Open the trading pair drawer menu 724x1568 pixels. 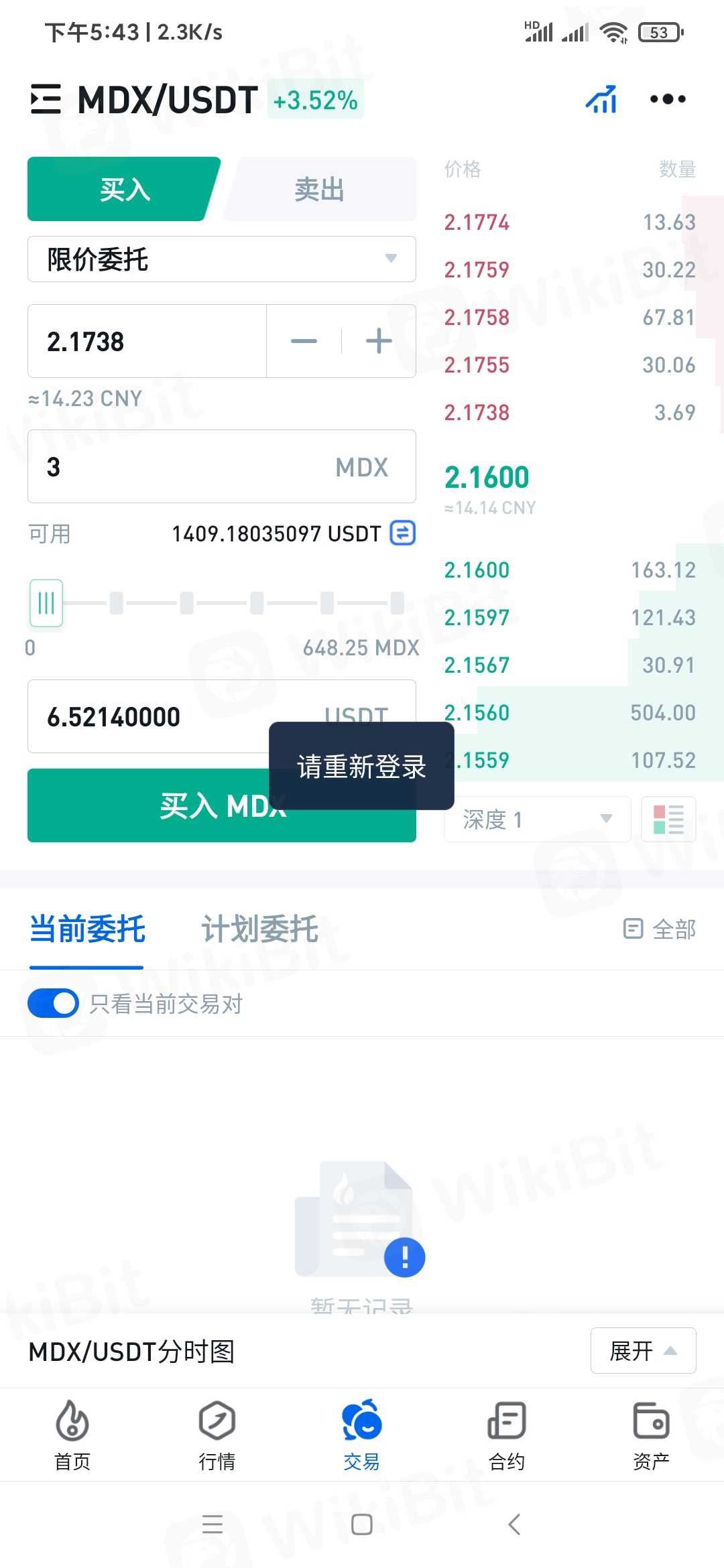pos(46,100)
